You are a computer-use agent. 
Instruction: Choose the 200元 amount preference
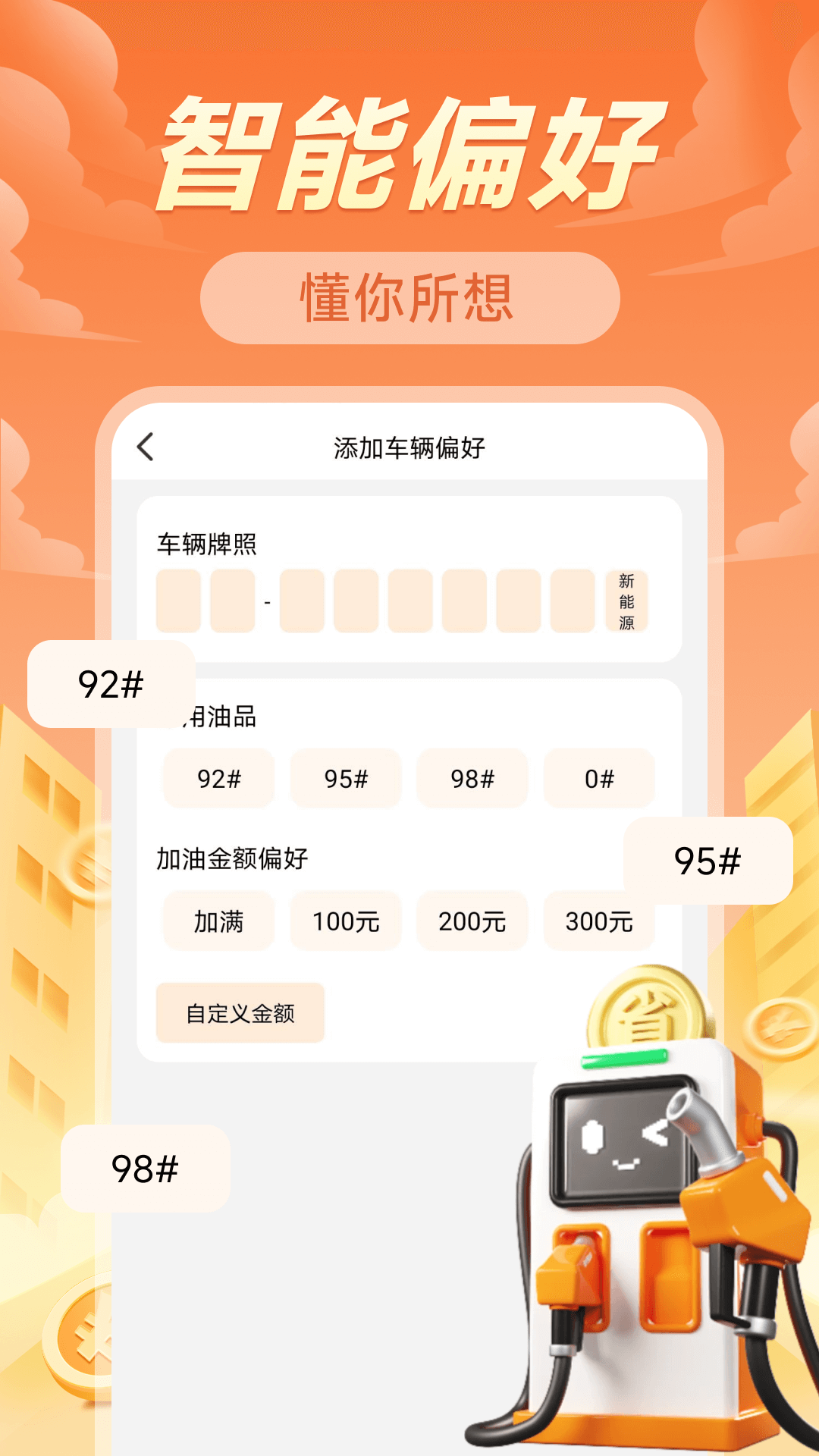click(x=472, y=921)
